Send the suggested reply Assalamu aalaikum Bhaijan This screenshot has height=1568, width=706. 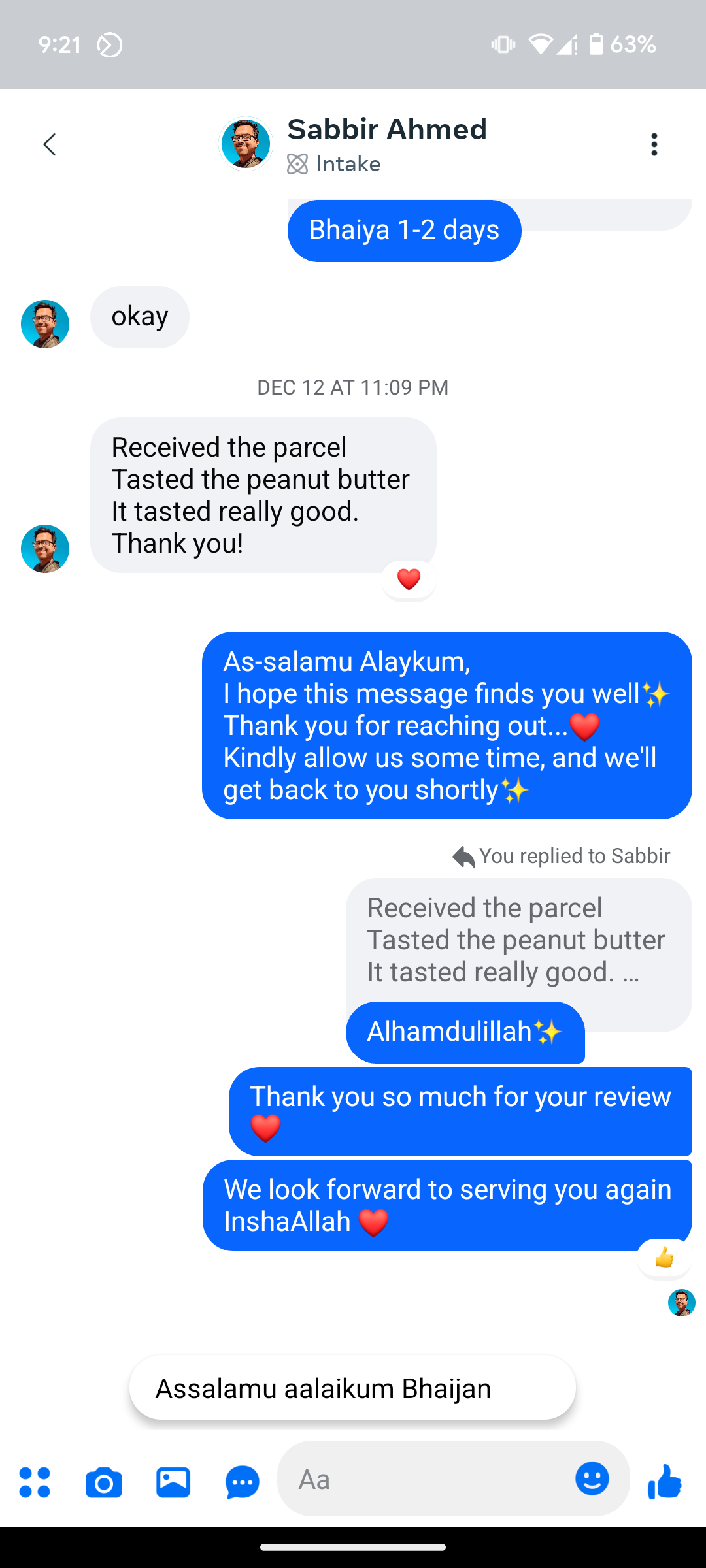point(352,1388)
